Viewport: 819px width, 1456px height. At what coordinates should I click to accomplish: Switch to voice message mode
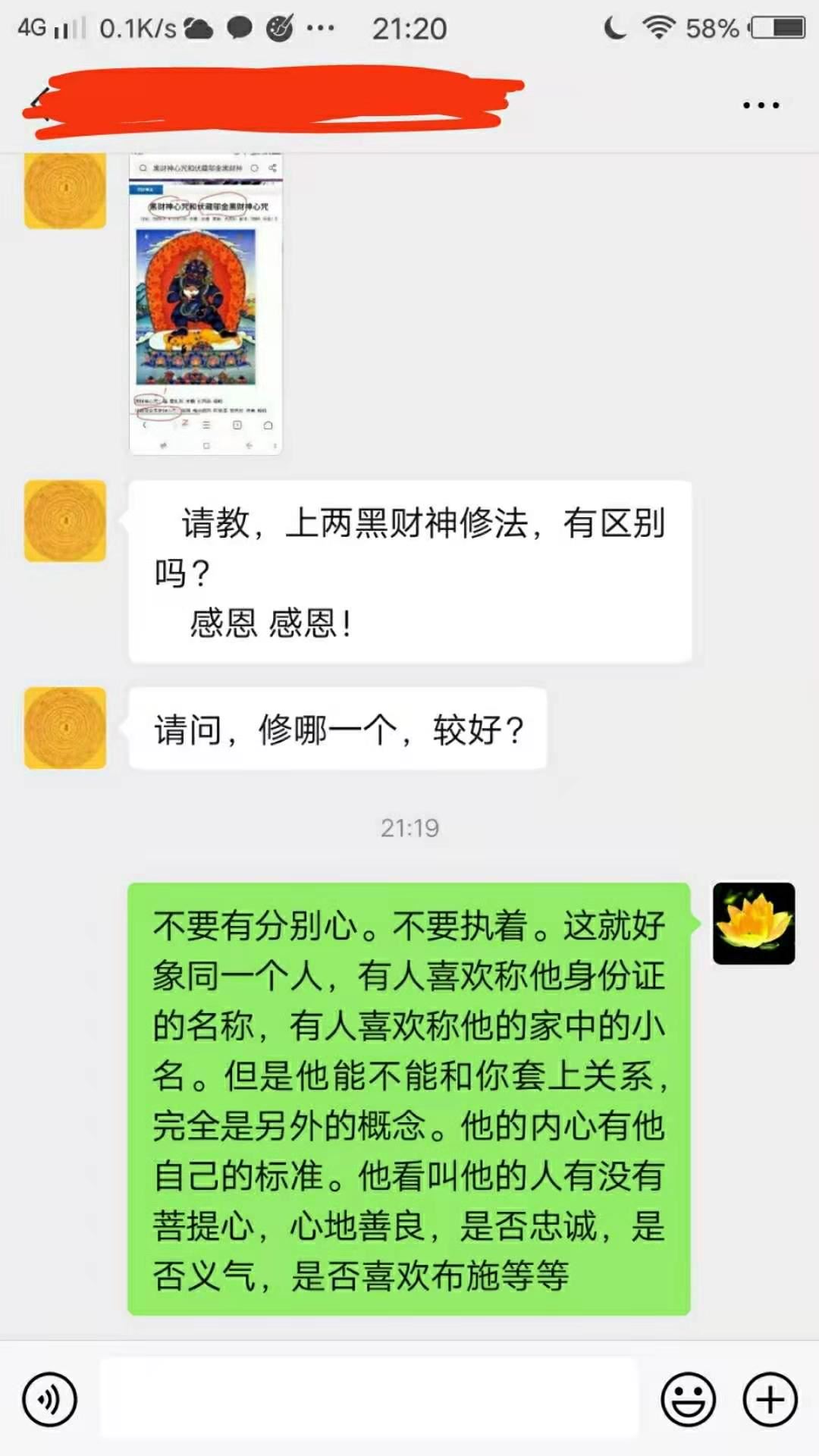(49, 1399)
